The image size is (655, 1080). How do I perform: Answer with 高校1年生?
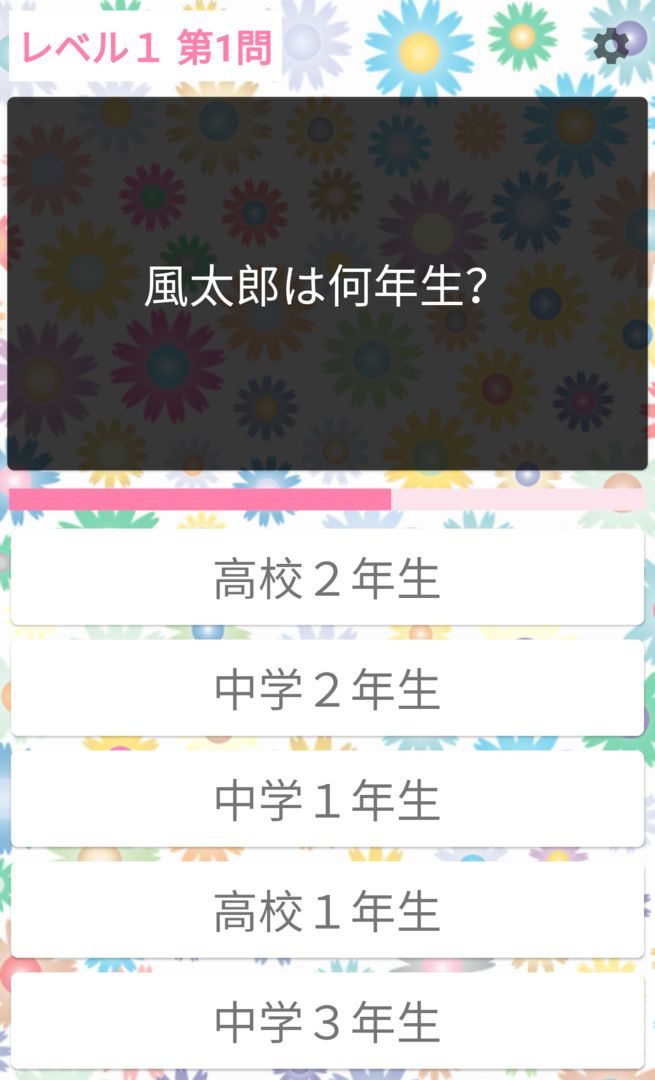point(327,910)
